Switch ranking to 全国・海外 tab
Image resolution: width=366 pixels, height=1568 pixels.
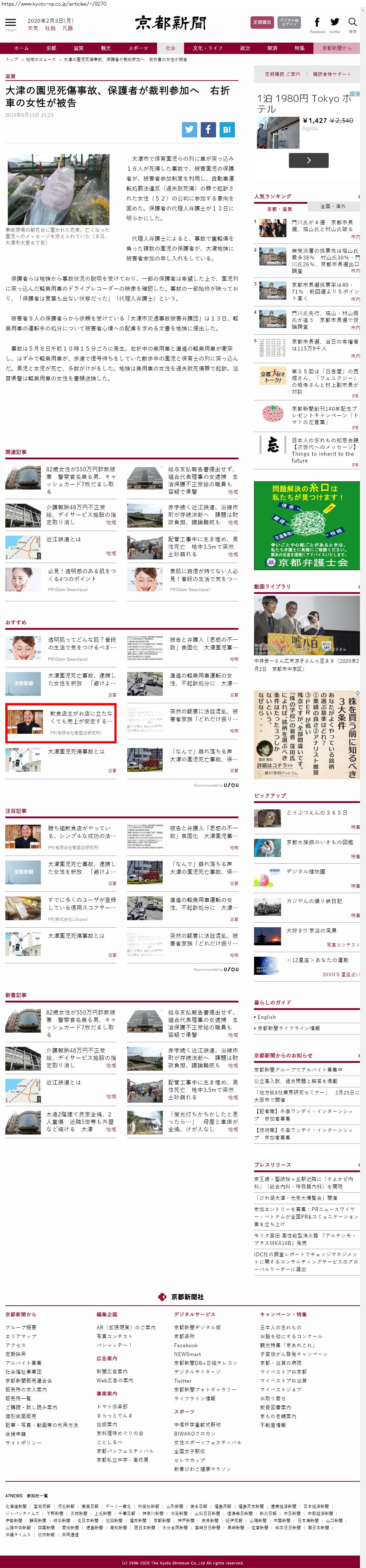pos(333,206)
